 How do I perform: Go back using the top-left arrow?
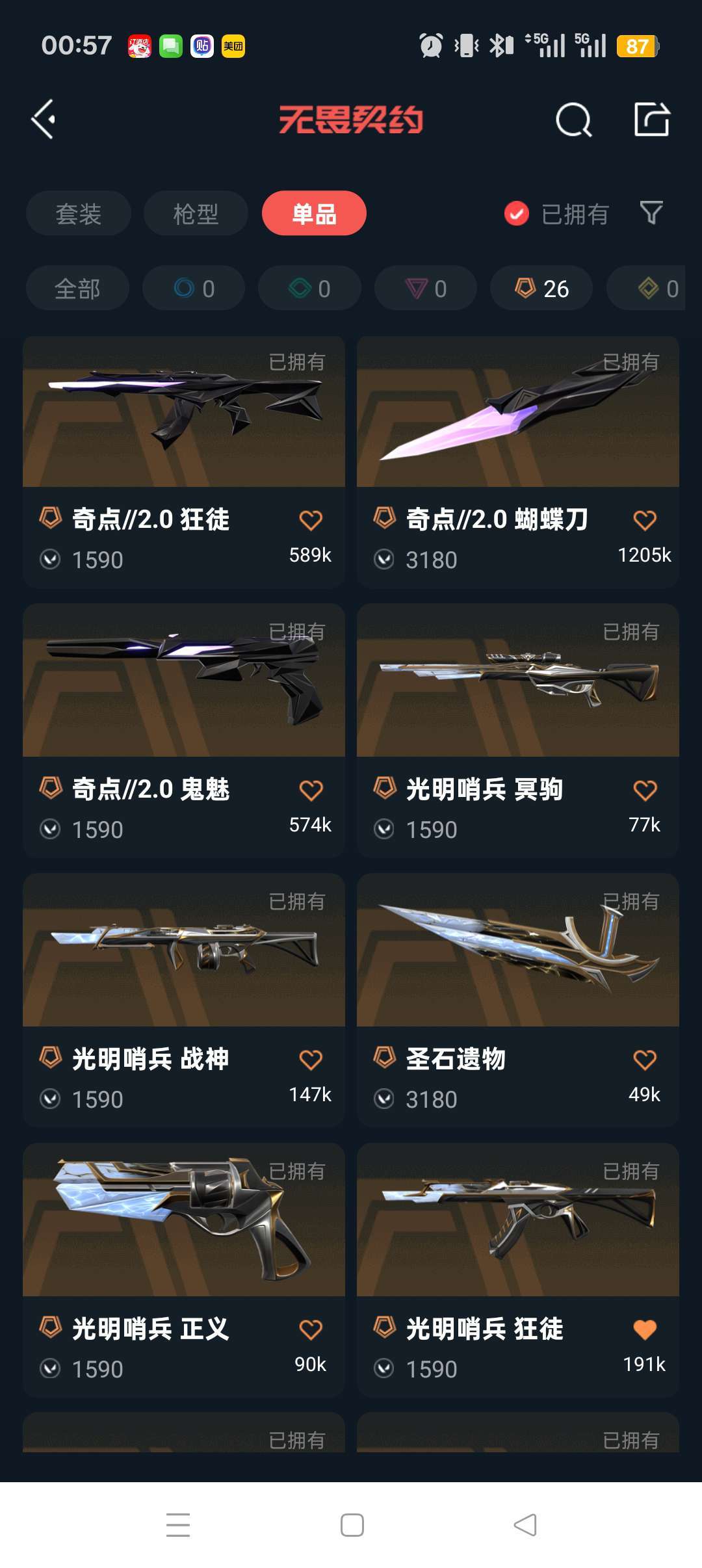coord(44,120)
